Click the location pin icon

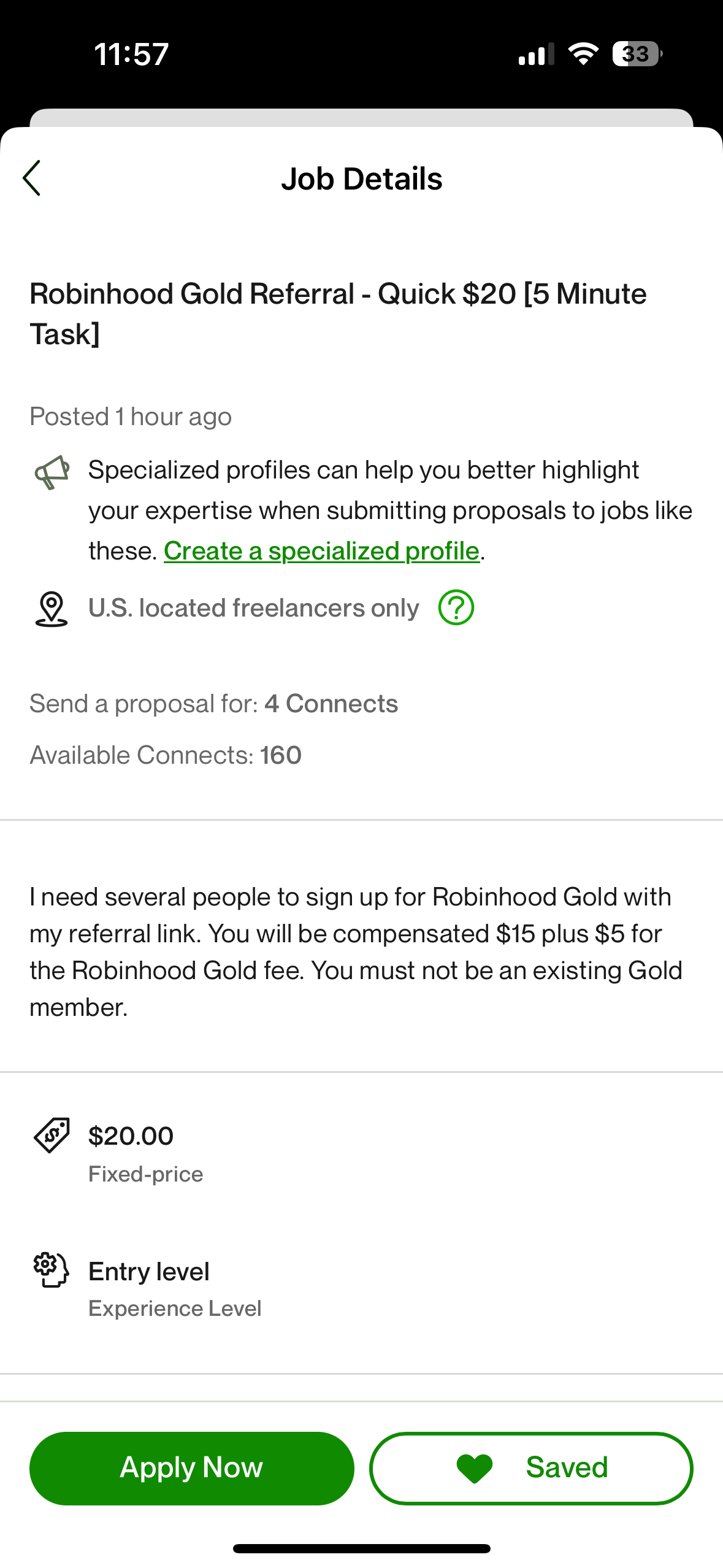coord(52,608)
